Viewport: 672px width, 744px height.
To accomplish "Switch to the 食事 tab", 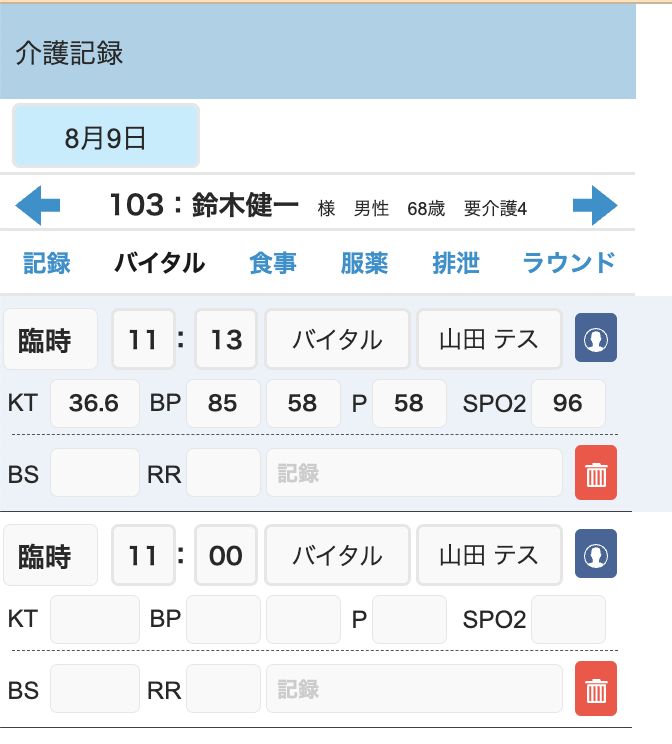I will (x=273, y=263).
